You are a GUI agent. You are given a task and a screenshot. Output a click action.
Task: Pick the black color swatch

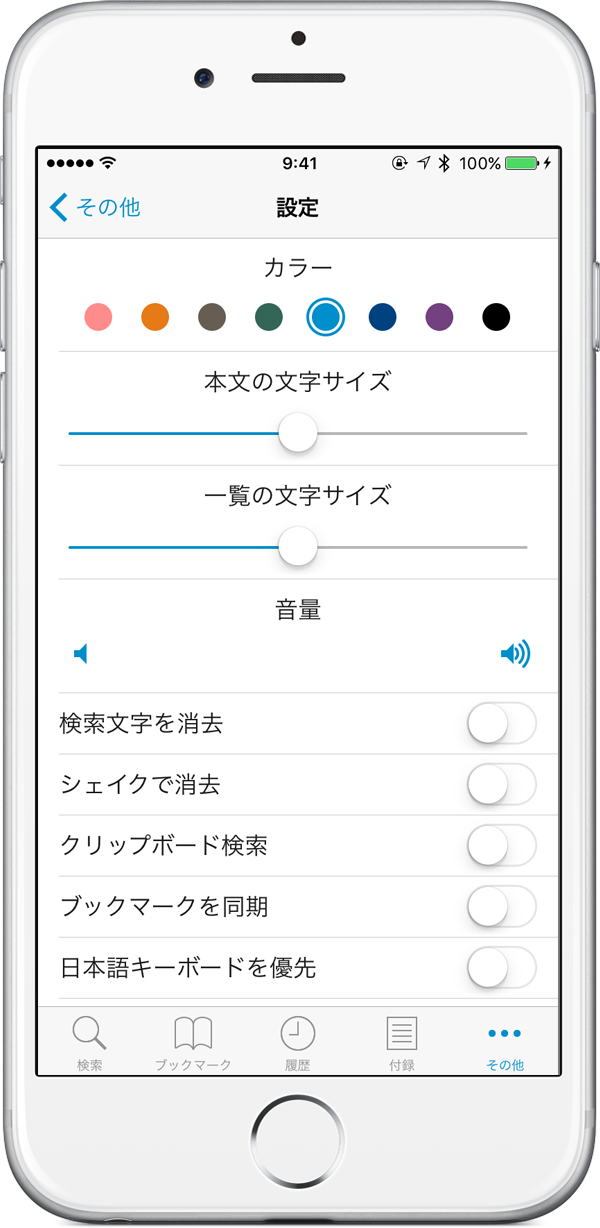click(496, 318)
